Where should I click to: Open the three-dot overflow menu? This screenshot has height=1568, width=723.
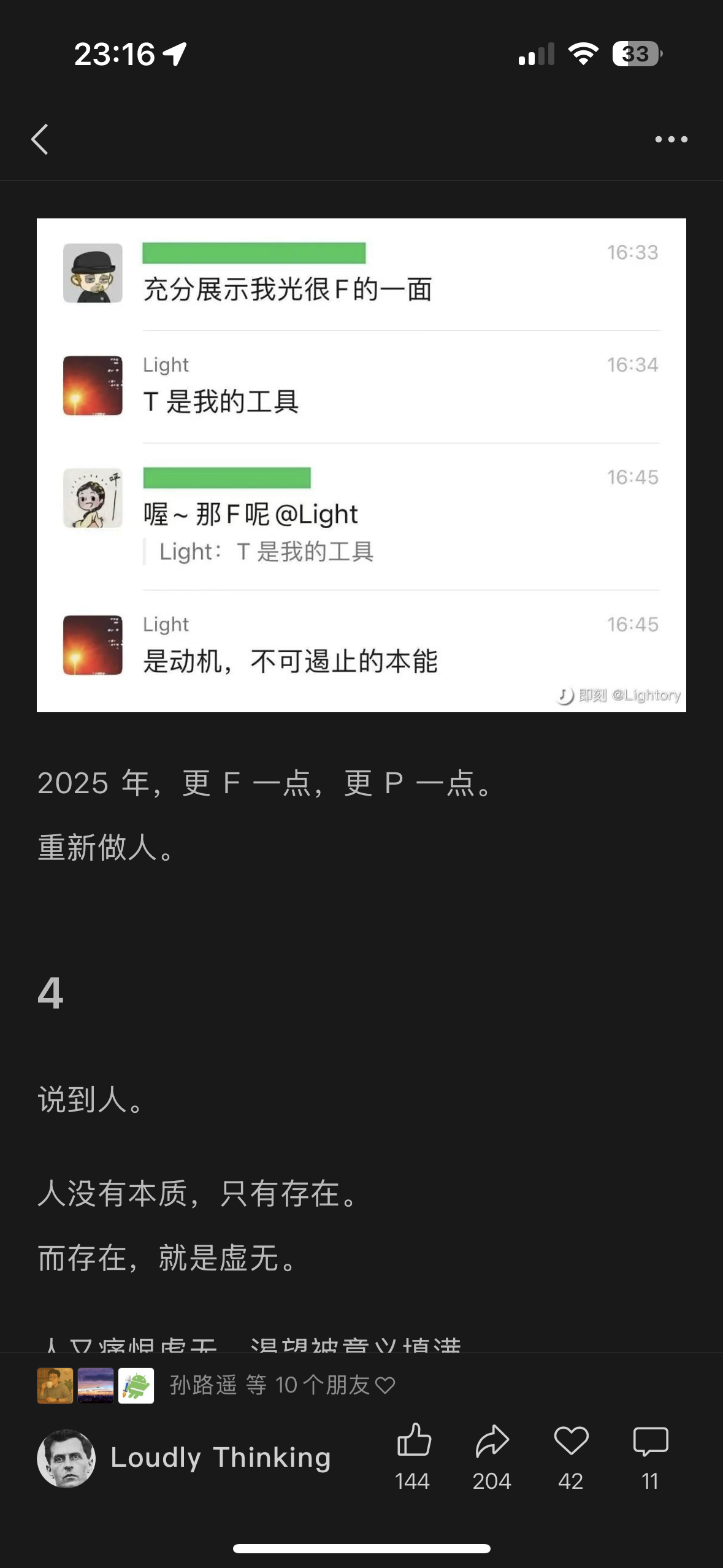(x=671, y=139)
